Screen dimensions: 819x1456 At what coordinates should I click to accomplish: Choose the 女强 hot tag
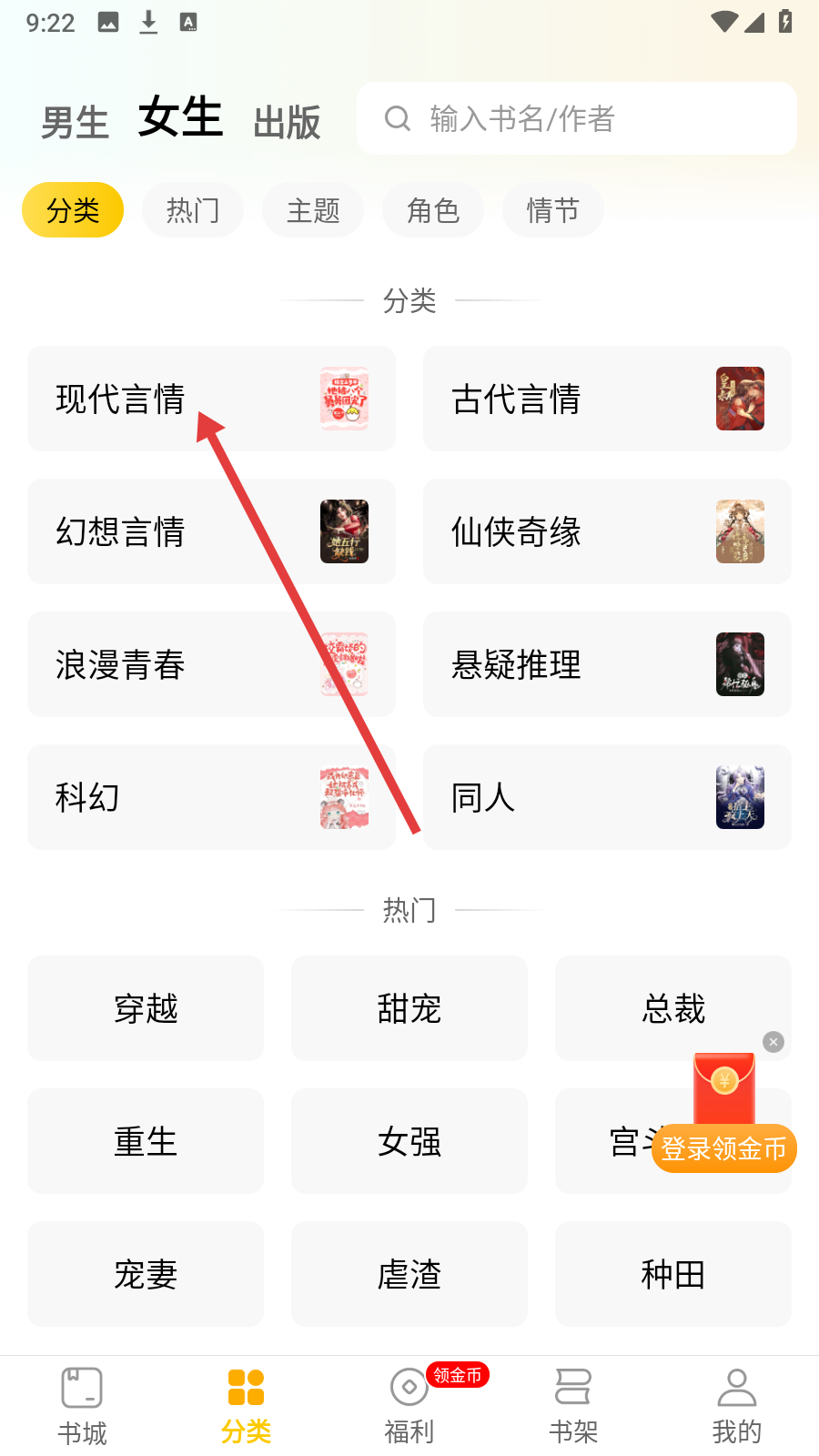tap(409, 1141)
